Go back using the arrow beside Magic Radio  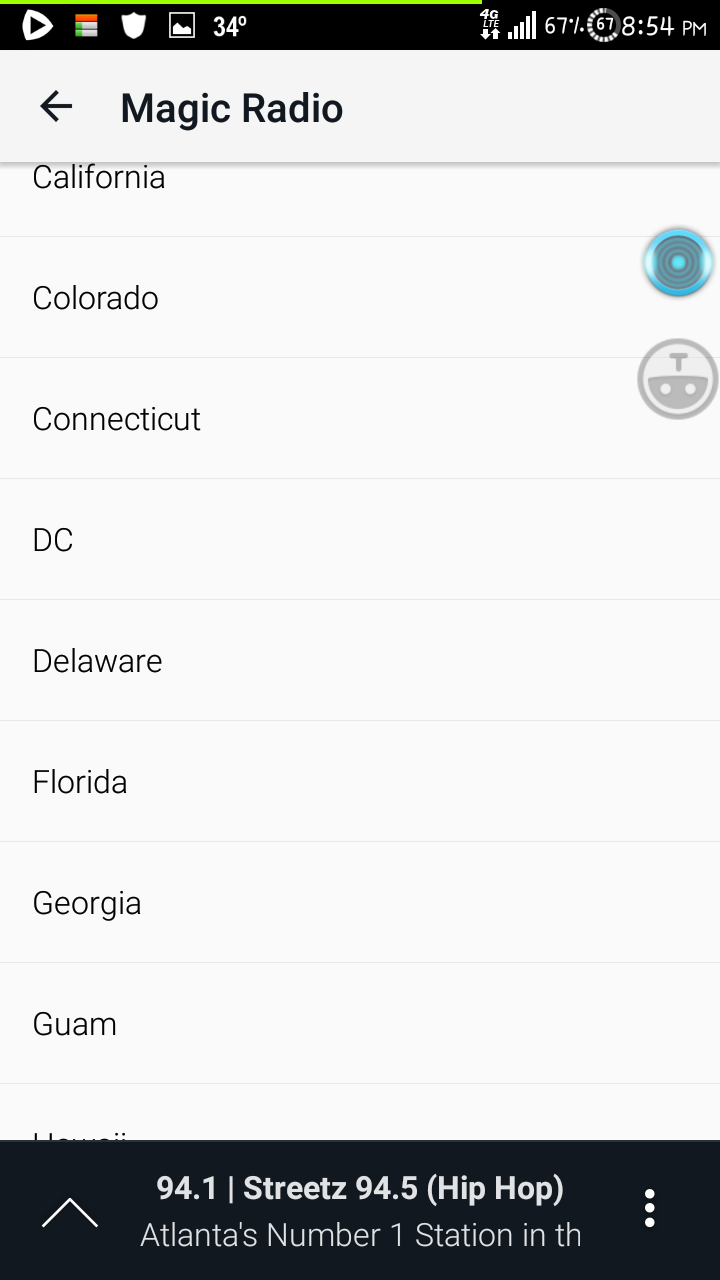[x=56, y=107]
